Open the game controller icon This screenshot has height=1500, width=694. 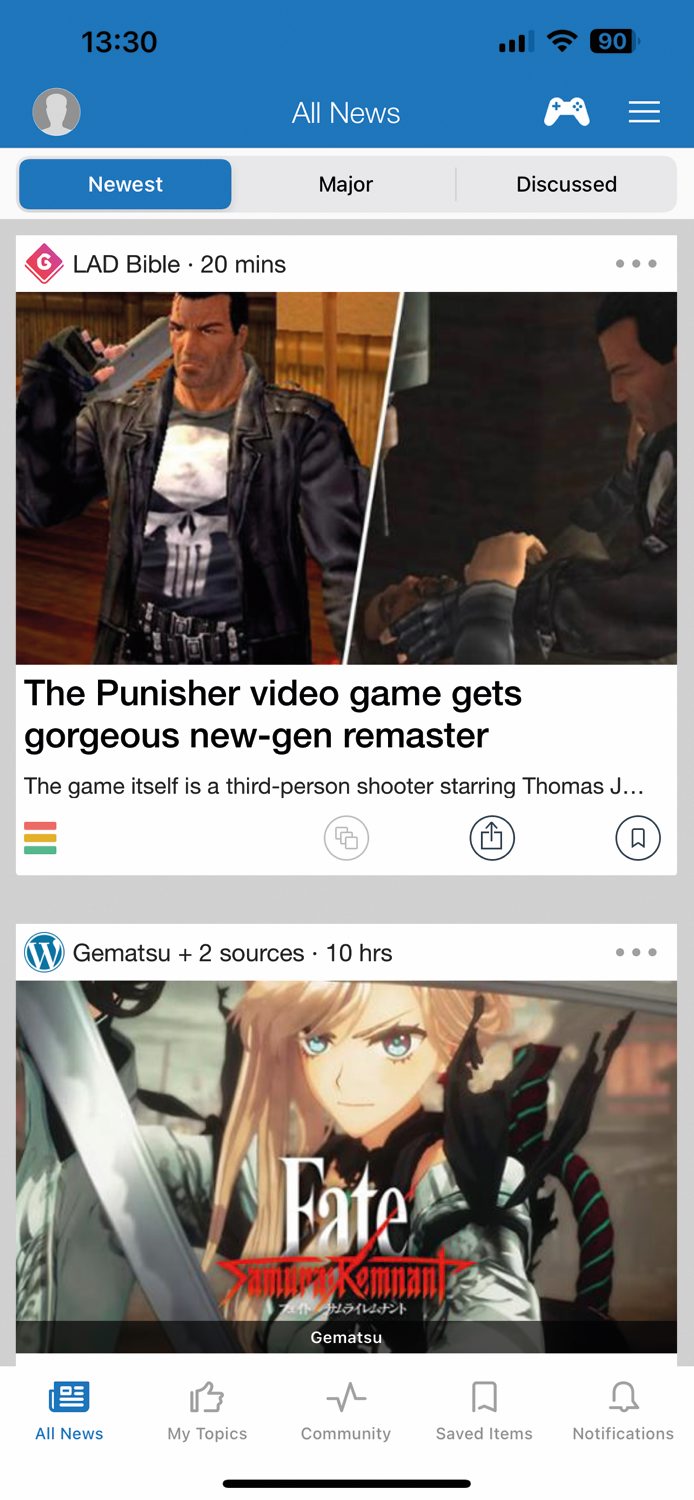pyautogui.click(x=566, y=112)
